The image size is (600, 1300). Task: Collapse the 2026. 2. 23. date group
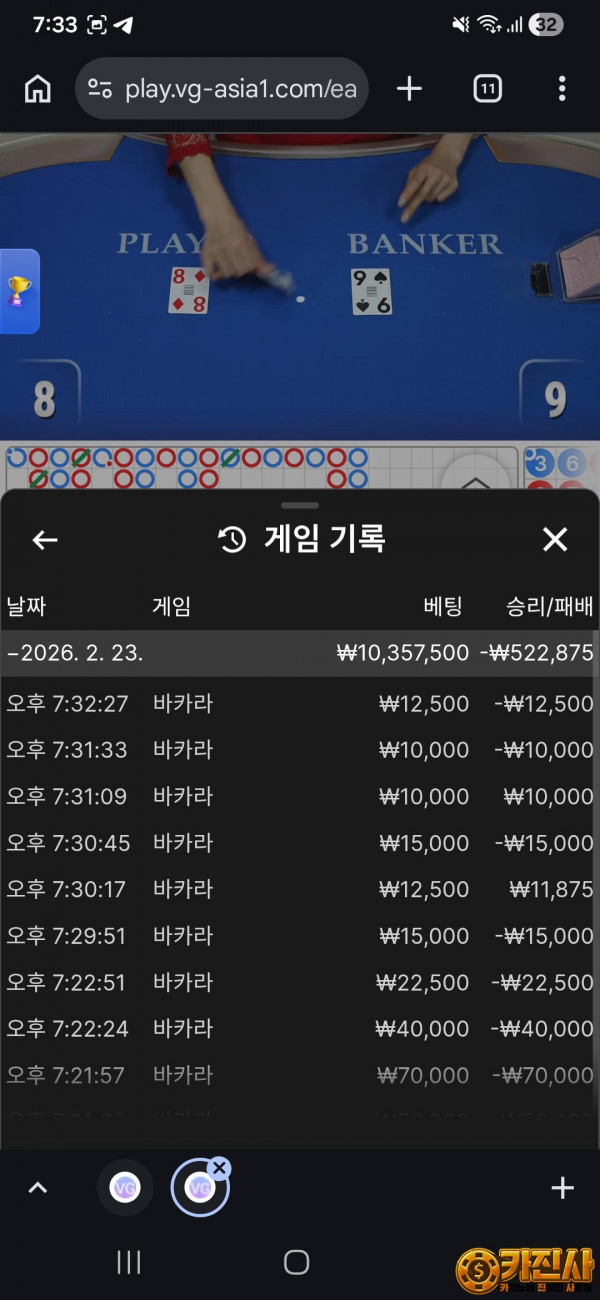(12, 654)
